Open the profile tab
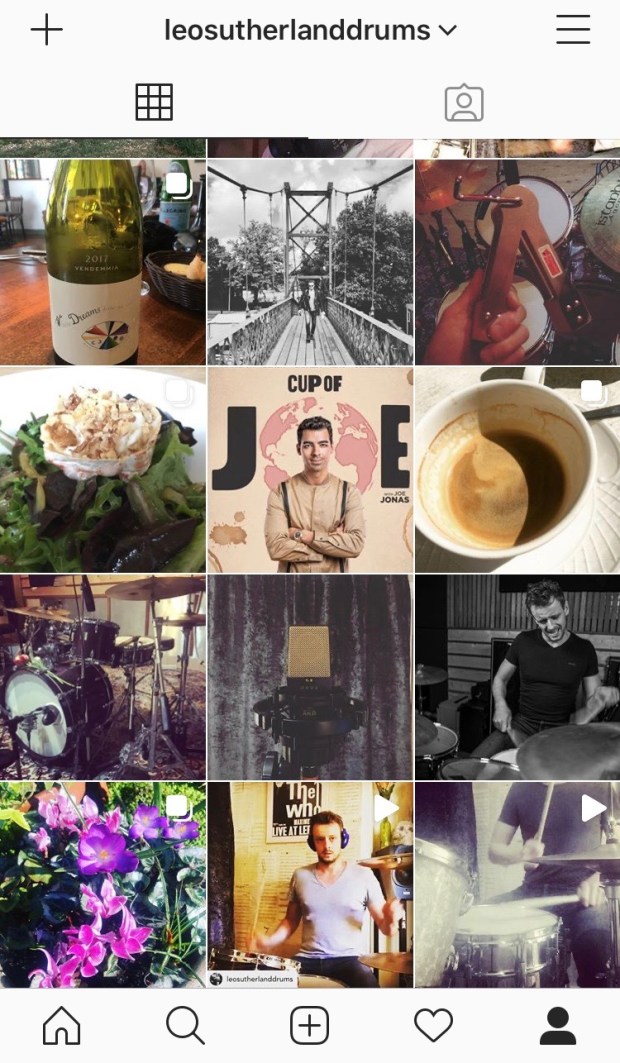Viewport: 620px width, 1063px height. (x=557, y=1026)
